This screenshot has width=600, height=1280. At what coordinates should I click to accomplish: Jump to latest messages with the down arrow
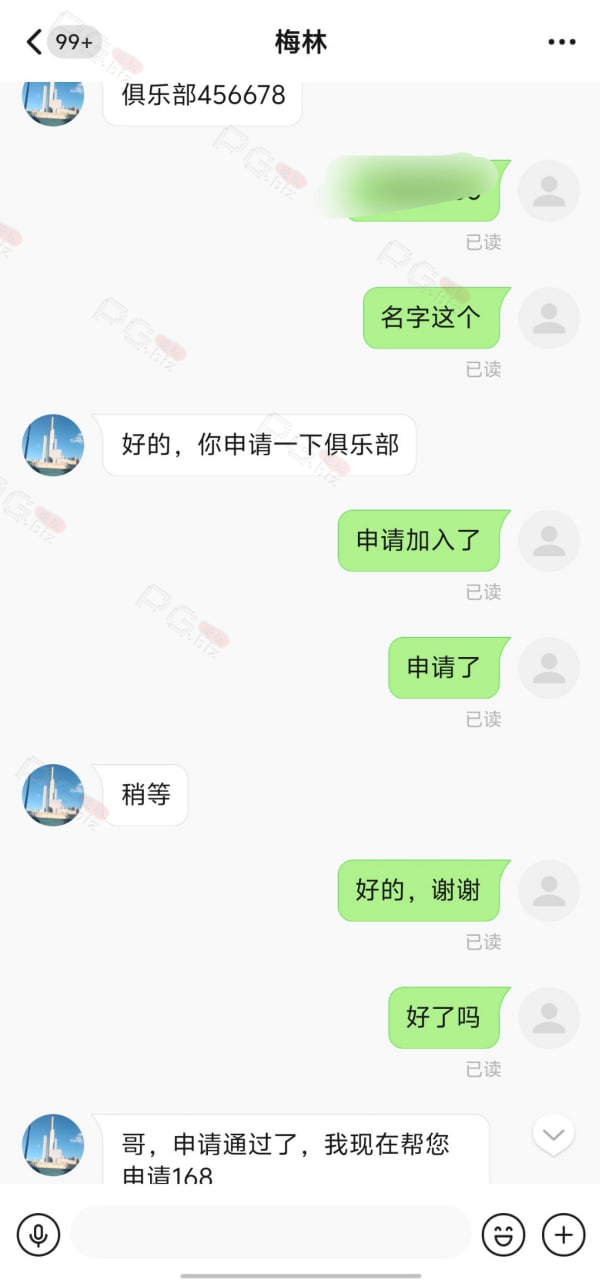coord(554,1135)
